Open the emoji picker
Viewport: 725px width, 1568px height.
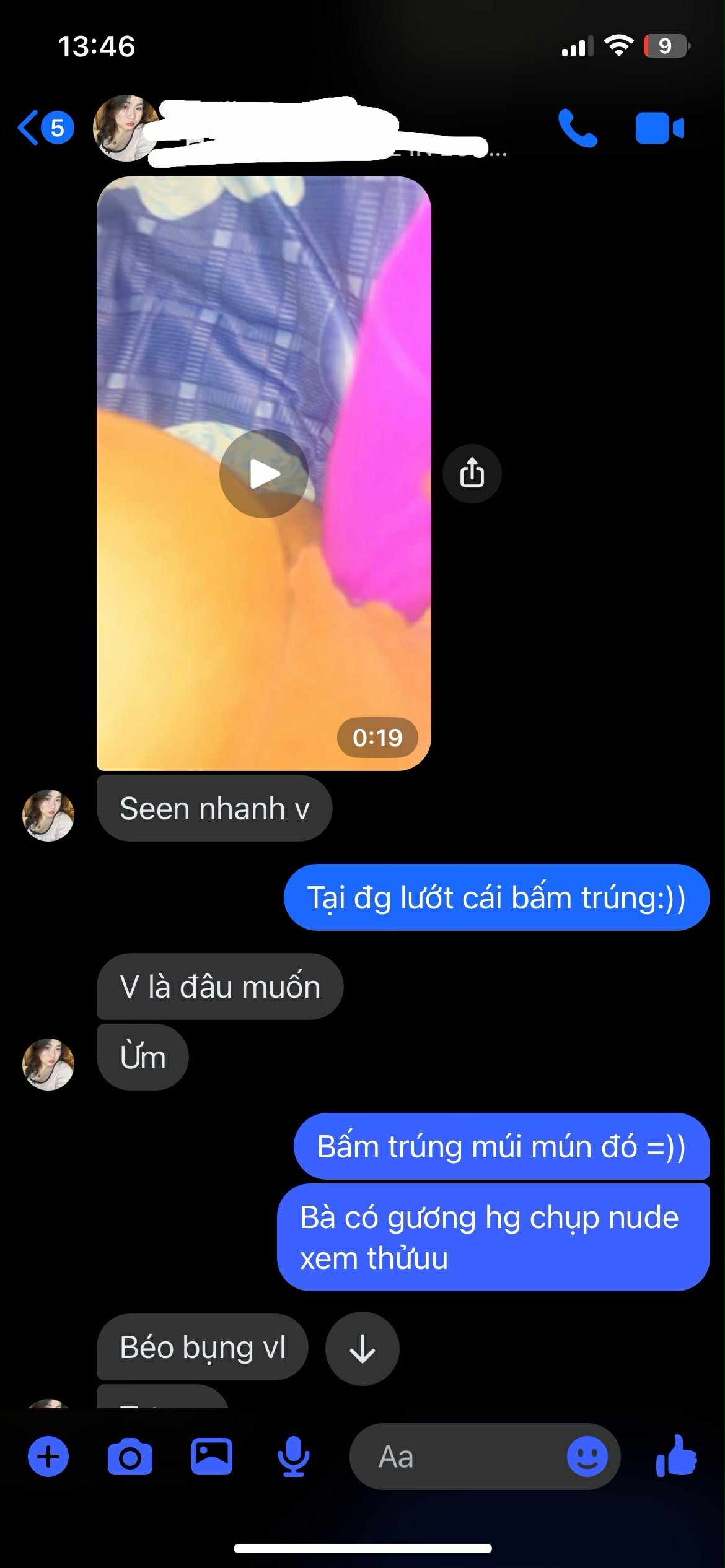coord(587,1457)
